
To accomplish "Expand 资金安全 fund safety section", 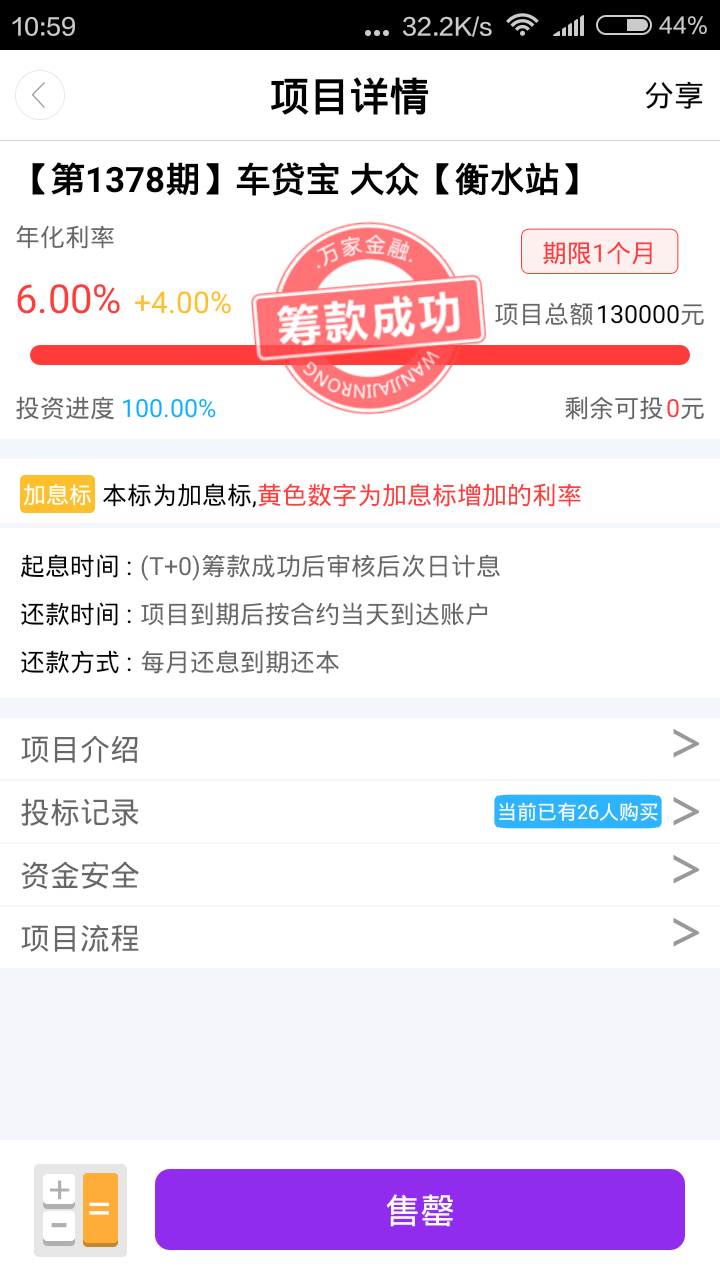I will coord(360,875).
